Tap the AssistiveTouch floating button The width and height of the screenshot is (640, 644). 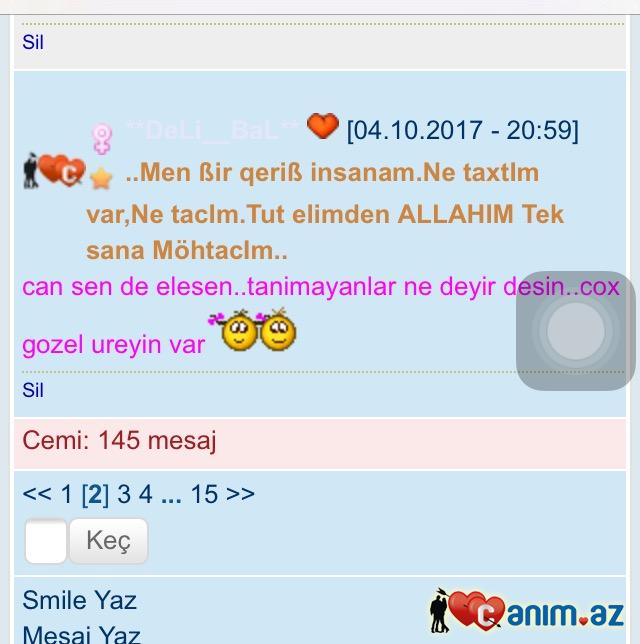576,330
